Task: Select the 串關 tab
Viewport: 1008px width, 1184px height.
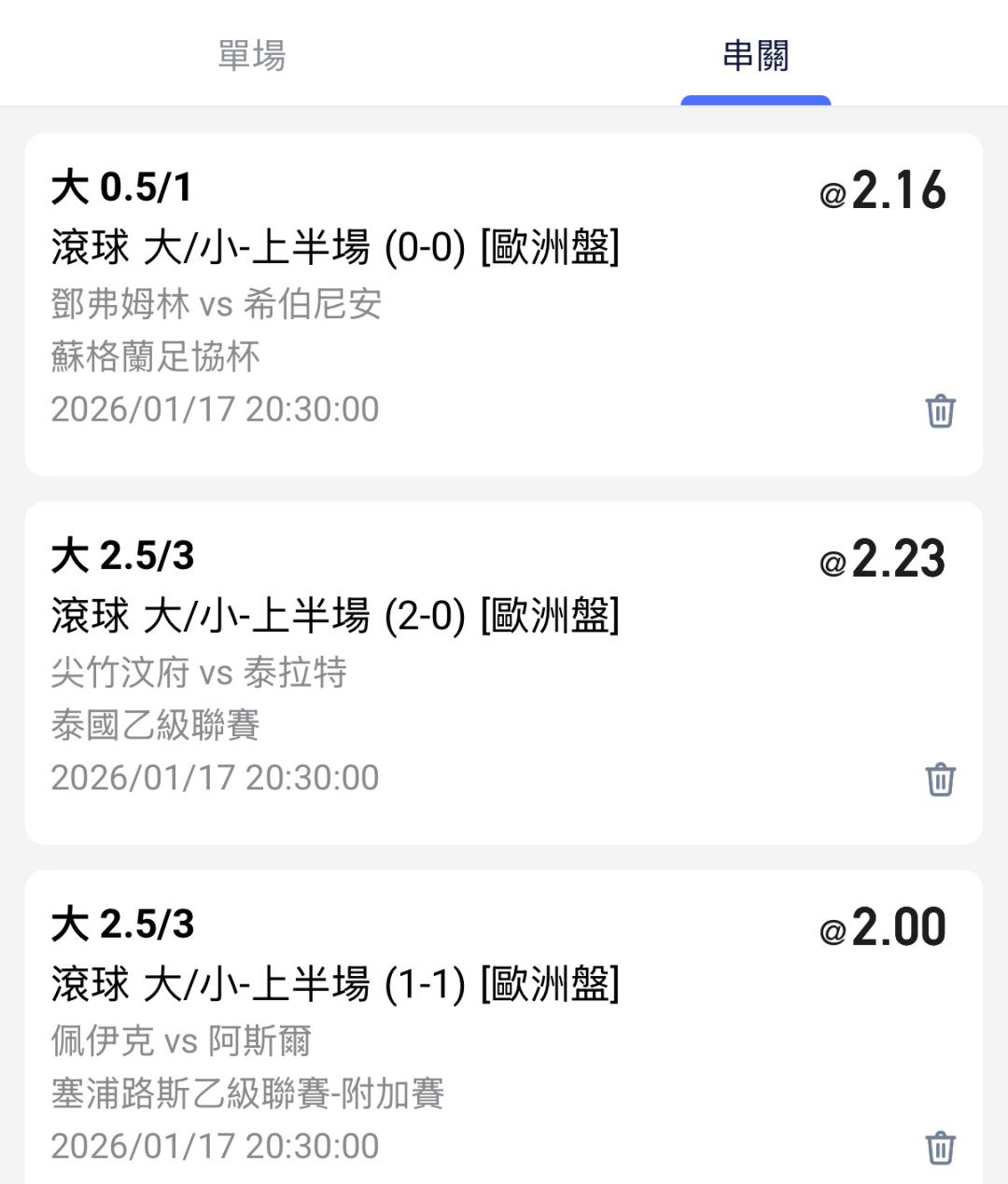Action: coord(755,56)
